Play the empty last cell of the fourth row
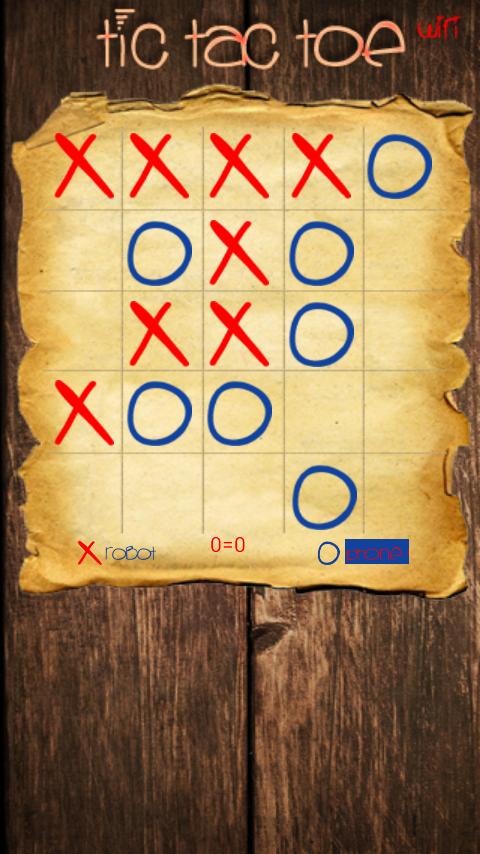The image size is (480, 854). [x=403, y=412]
